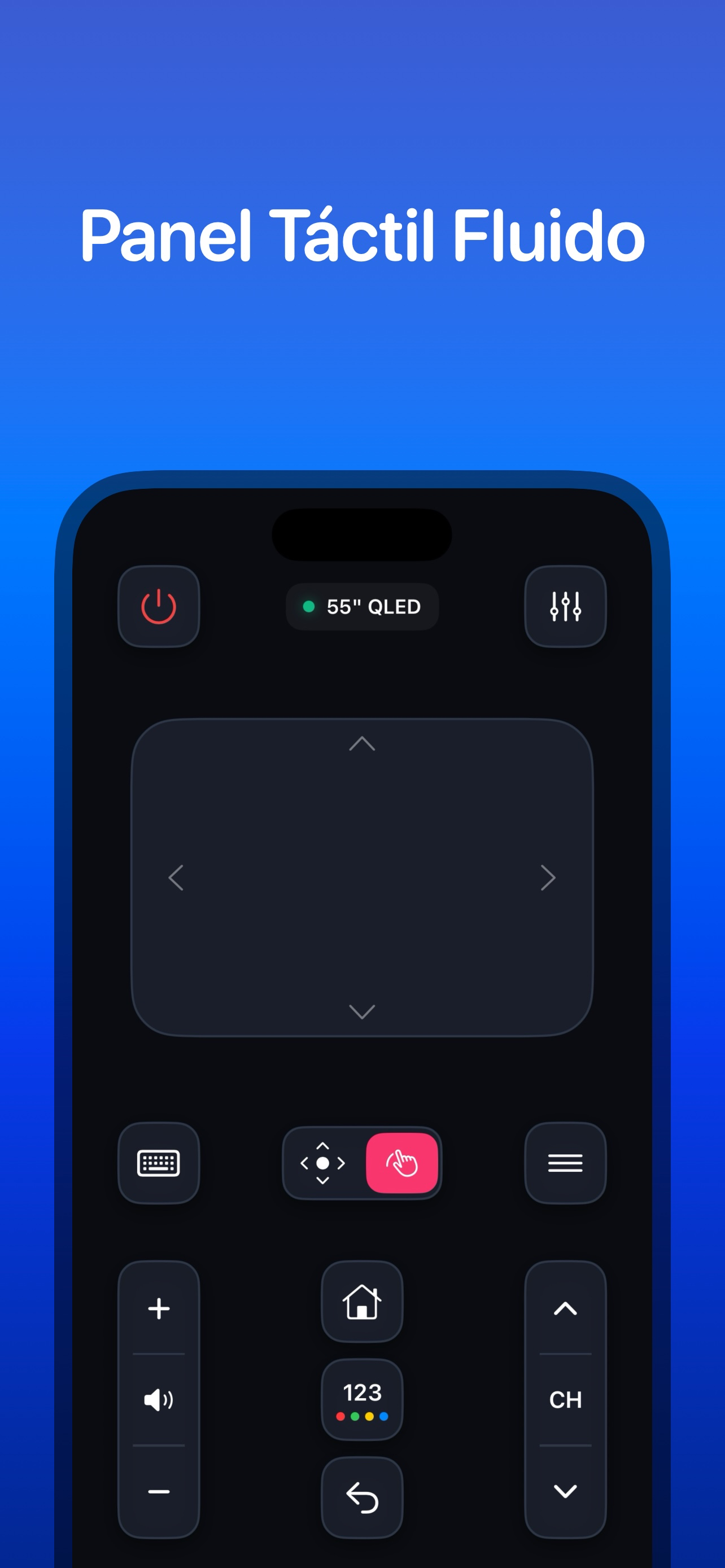The width and height of the screenshot is (725, 1568).
Task: Switch to D-pad navigation mode
Action: point(324,1163)
